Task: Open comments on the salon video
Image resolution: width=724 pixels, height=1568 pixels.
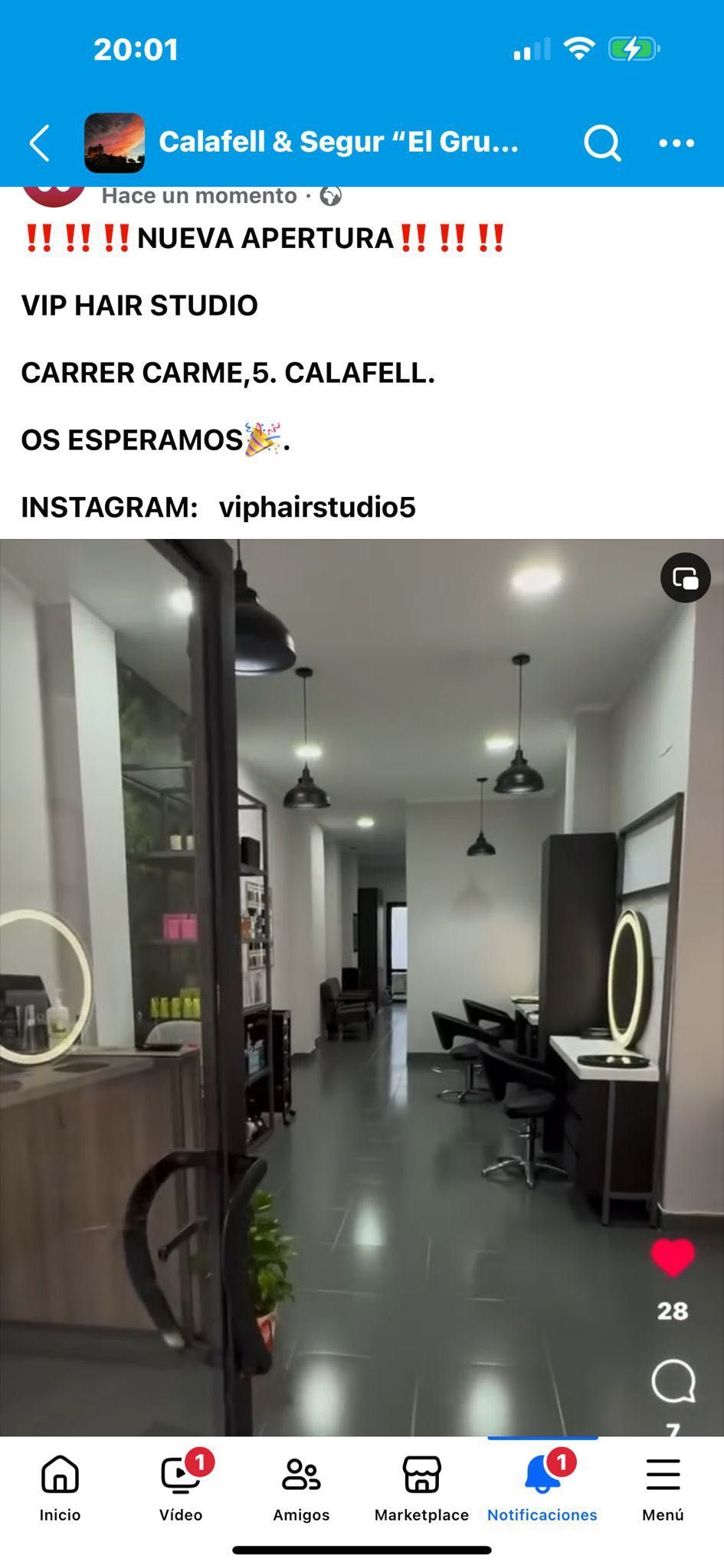Action: tap(673, 1382)
